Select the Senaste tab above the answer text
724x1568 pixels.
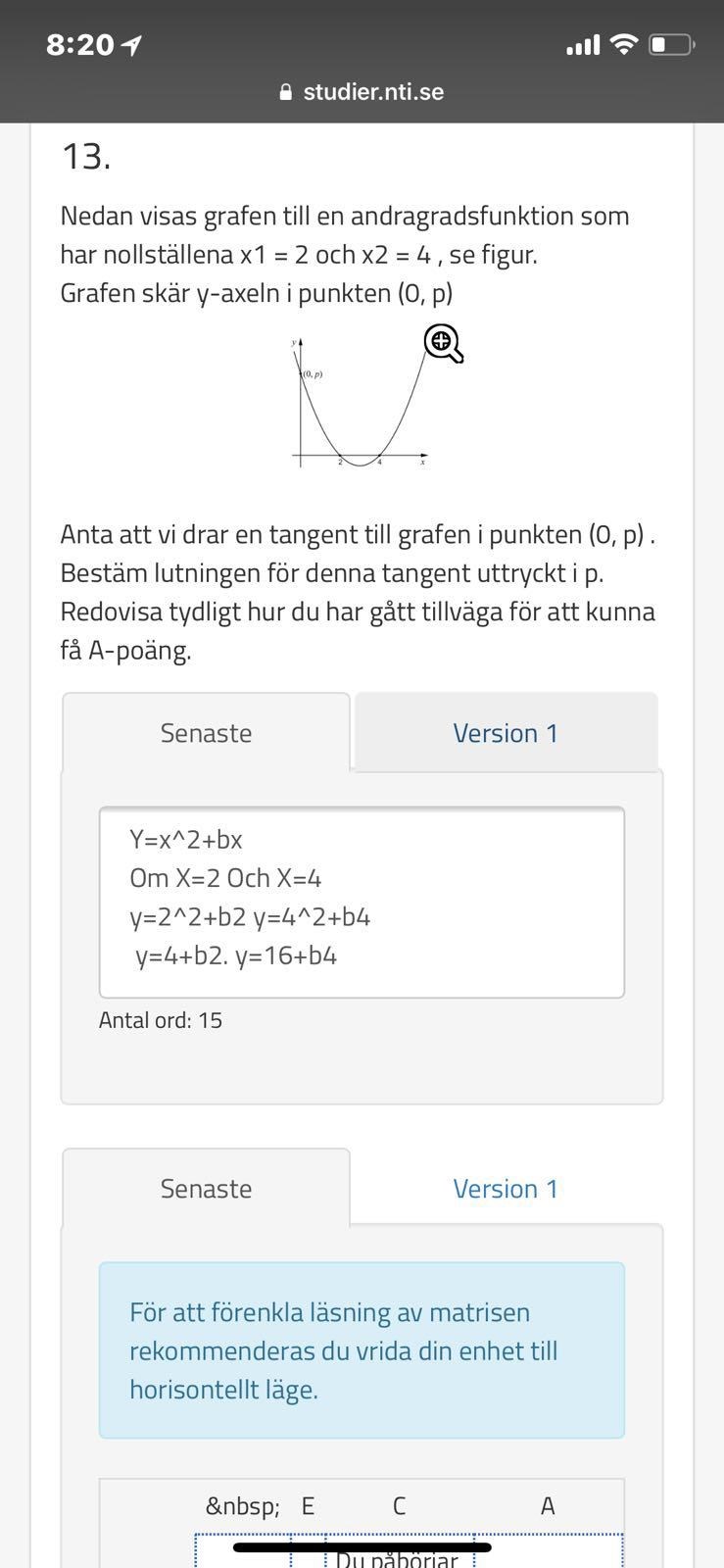click(x=206, y=733)
